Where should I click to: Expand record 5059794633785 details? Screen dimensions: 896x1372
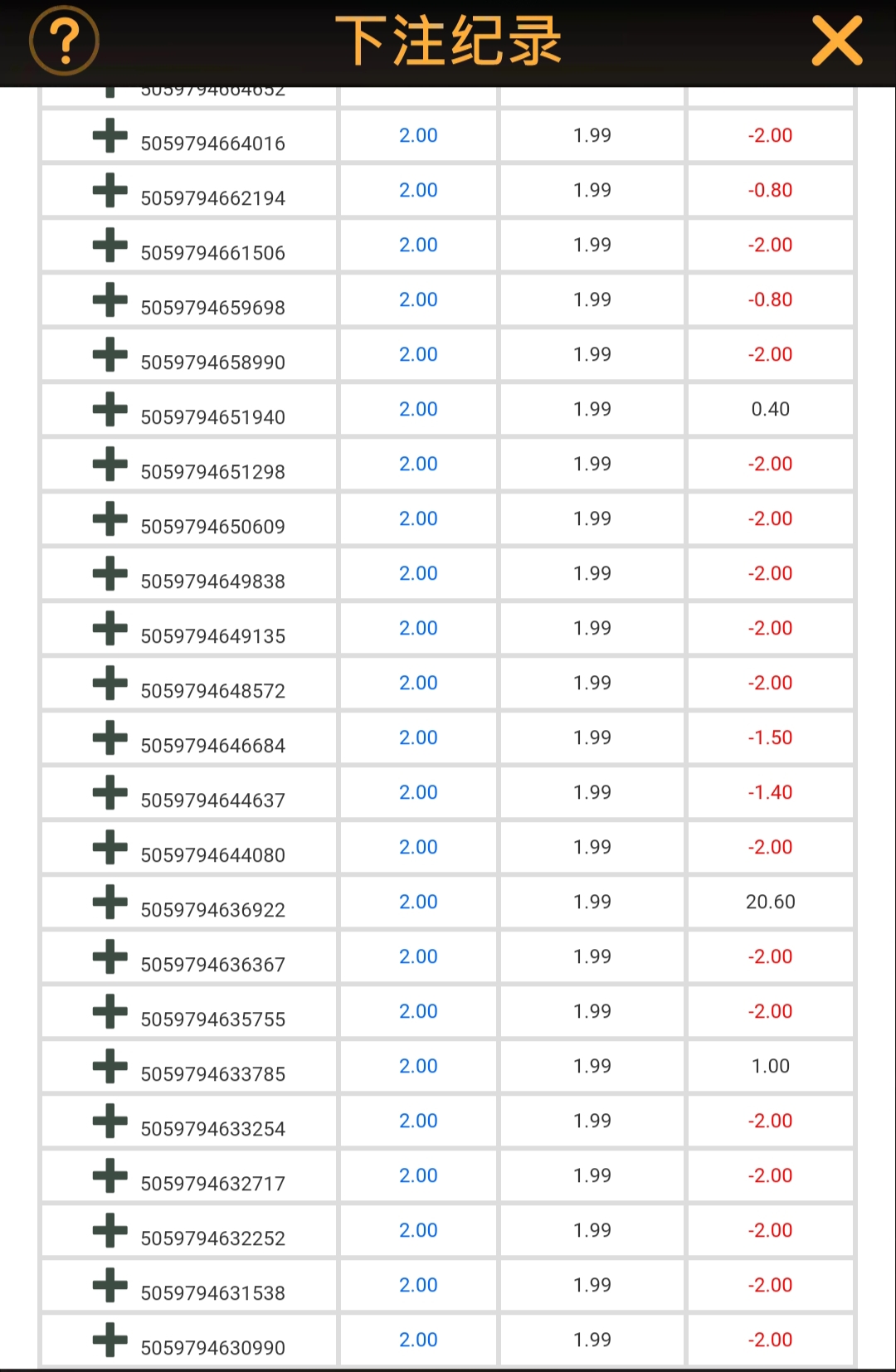click(110, 1067)
